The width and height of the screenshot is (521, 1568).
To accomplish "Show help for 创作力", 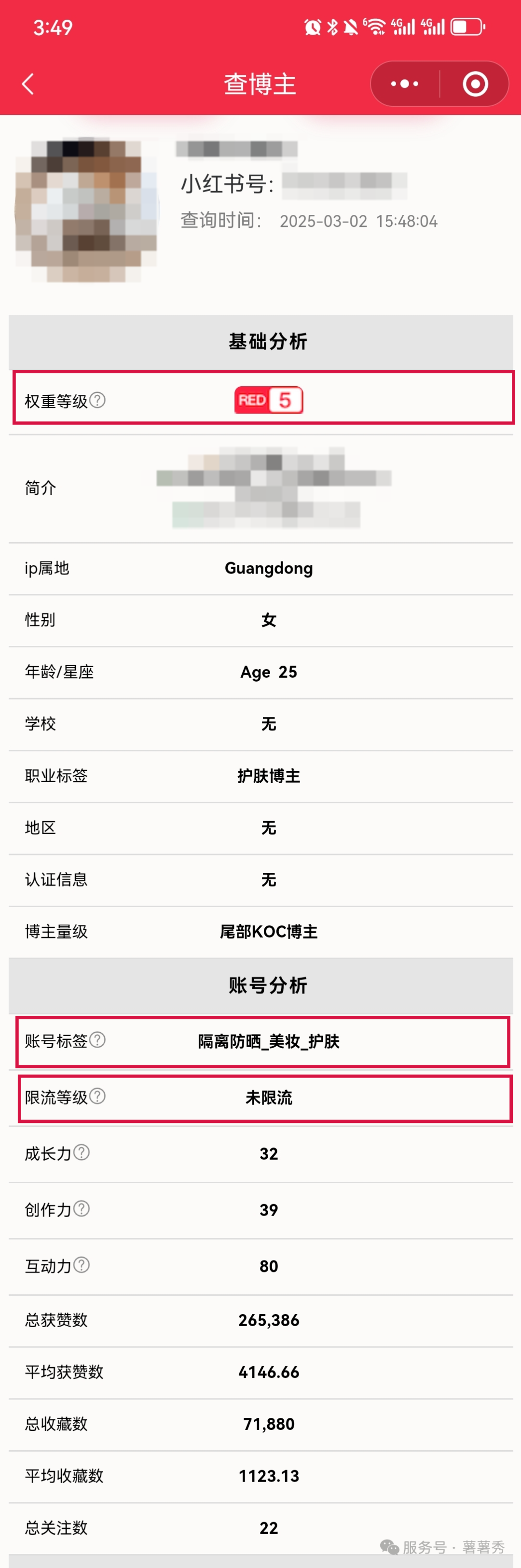I will pyautogui.click(x=82, y=1208).
